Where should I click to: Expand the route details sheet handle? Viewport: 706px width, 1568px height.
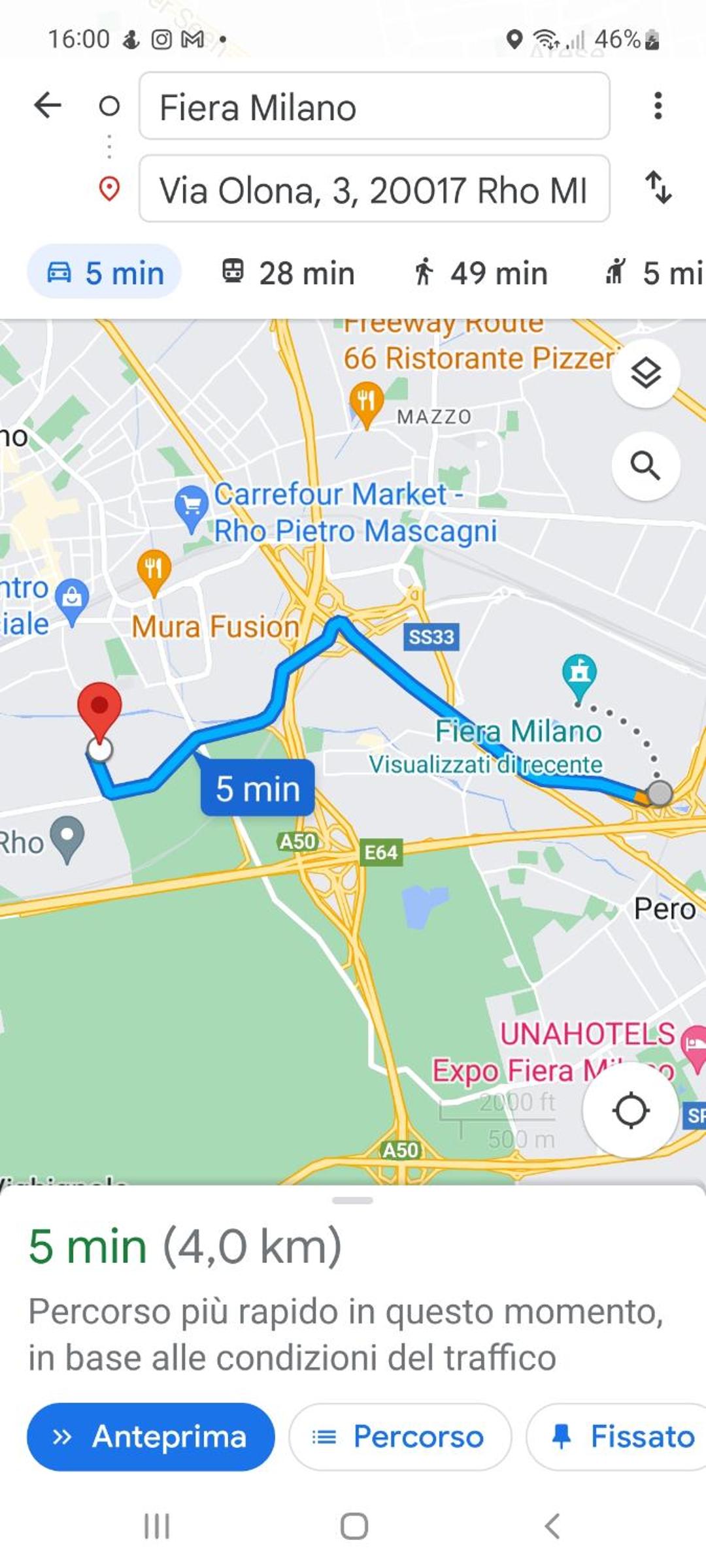[352, 1200]
